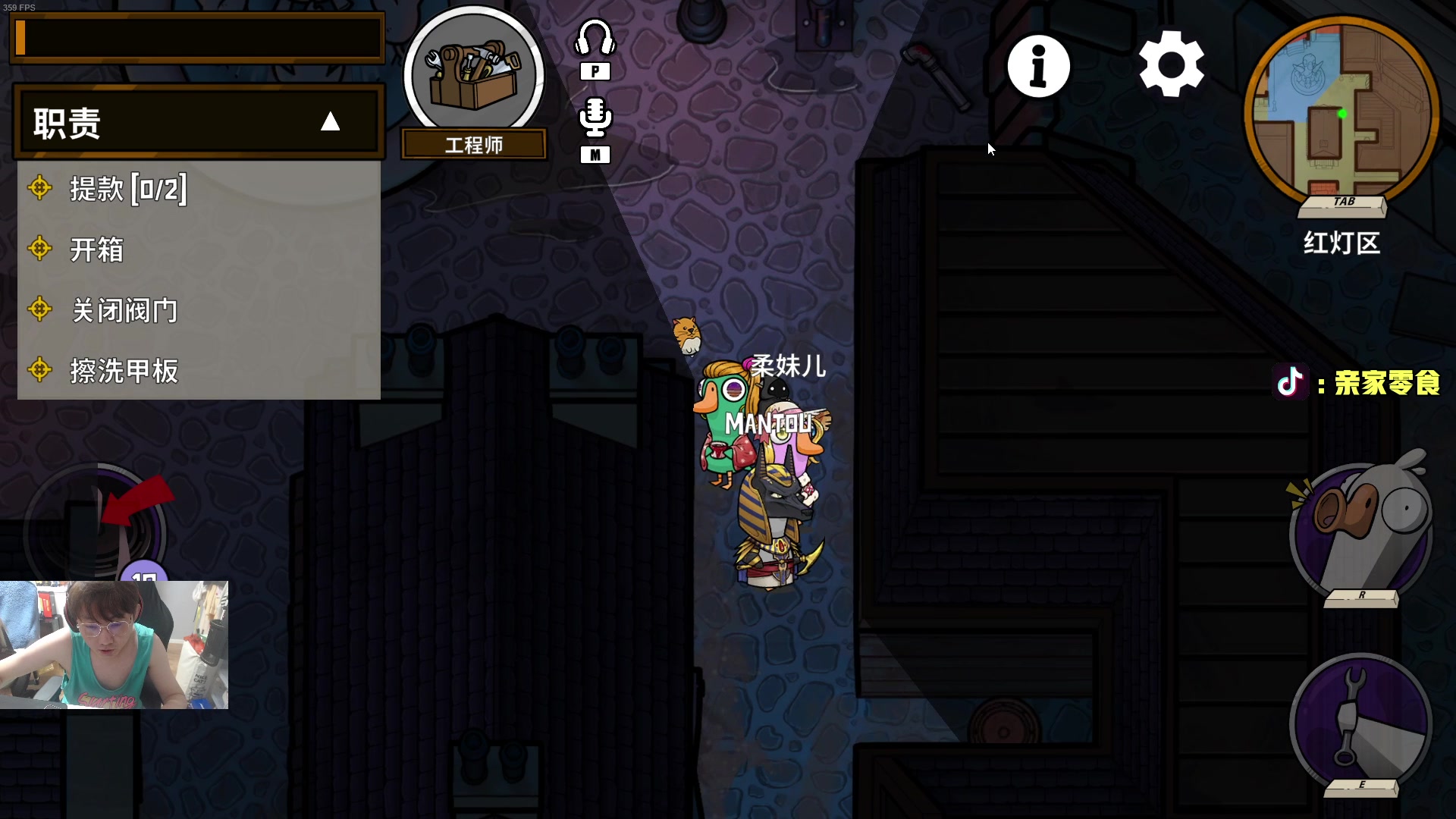
Task: Select the 提款 [0/2] task
Action: (x=127, y=189)
